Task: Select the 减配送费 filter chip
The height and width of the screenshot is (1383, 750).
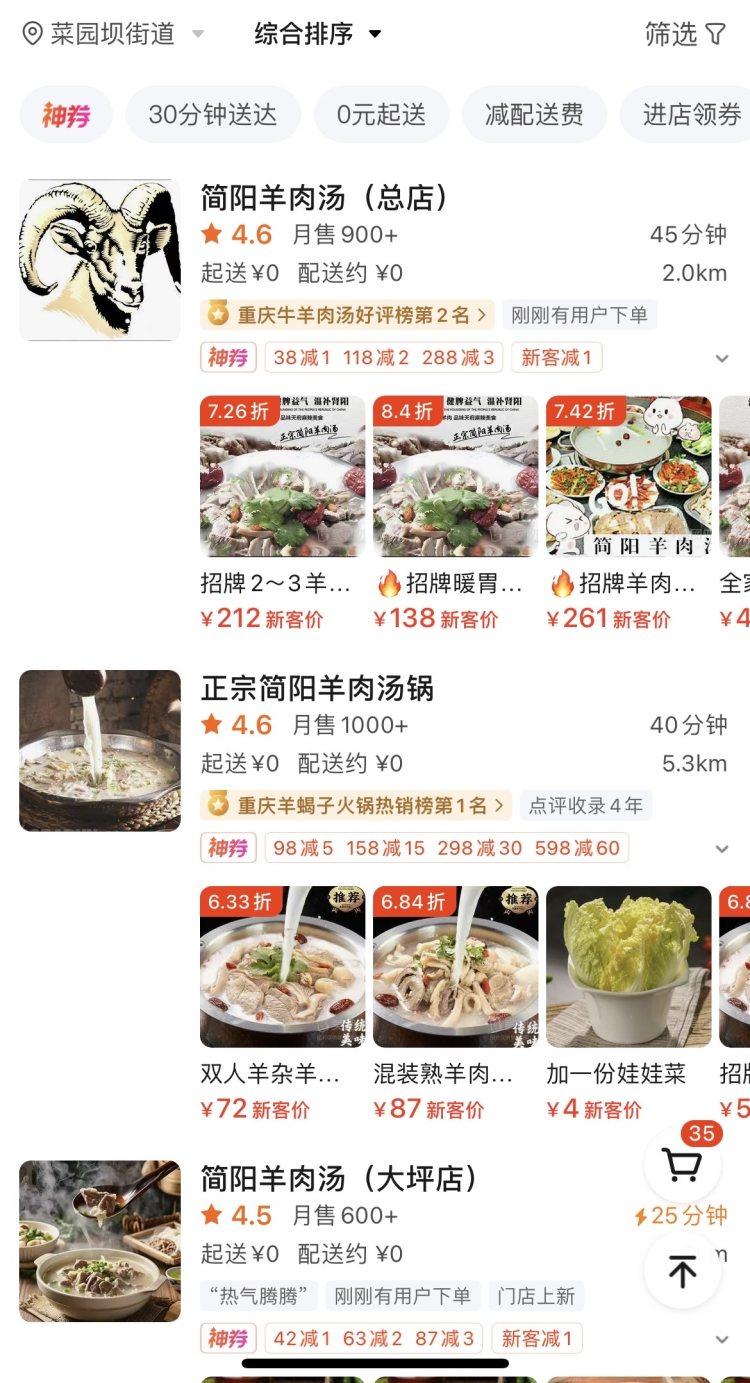Action: [x=534, y=115]
